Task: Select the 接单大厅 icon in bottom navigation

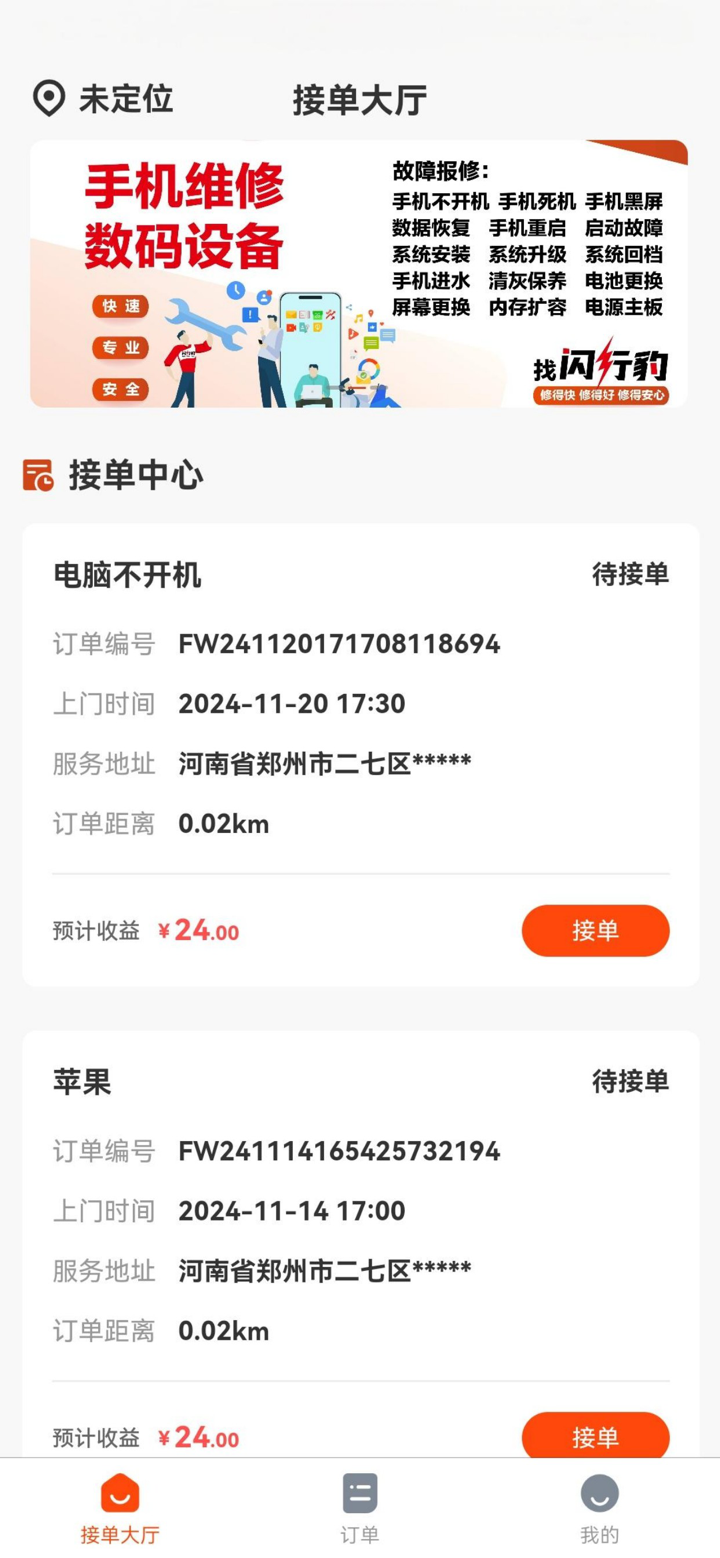Action: click(x=119, y=1494)
